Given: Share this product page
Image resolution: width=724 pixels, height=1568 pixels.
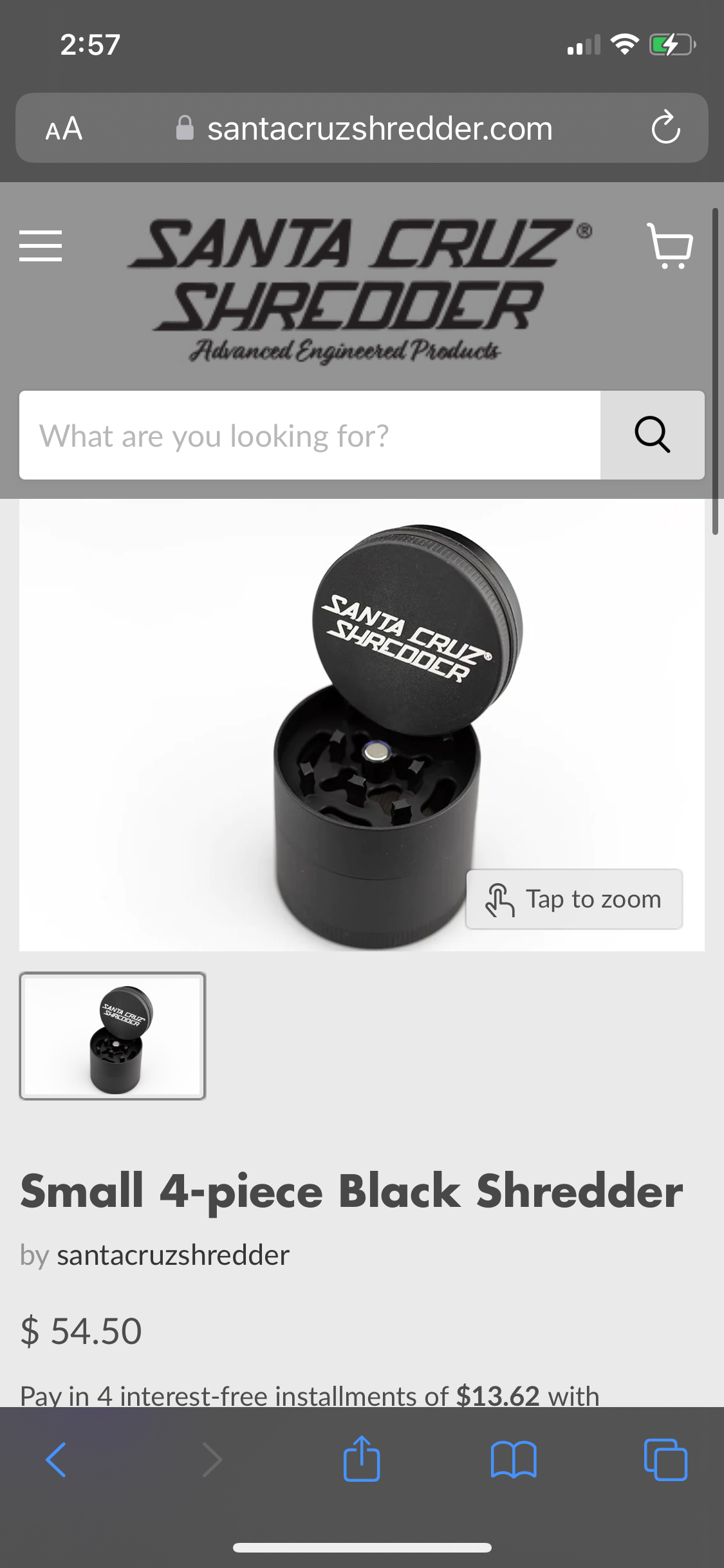Looking at the screenshot, I should [x=362, y=1459].
